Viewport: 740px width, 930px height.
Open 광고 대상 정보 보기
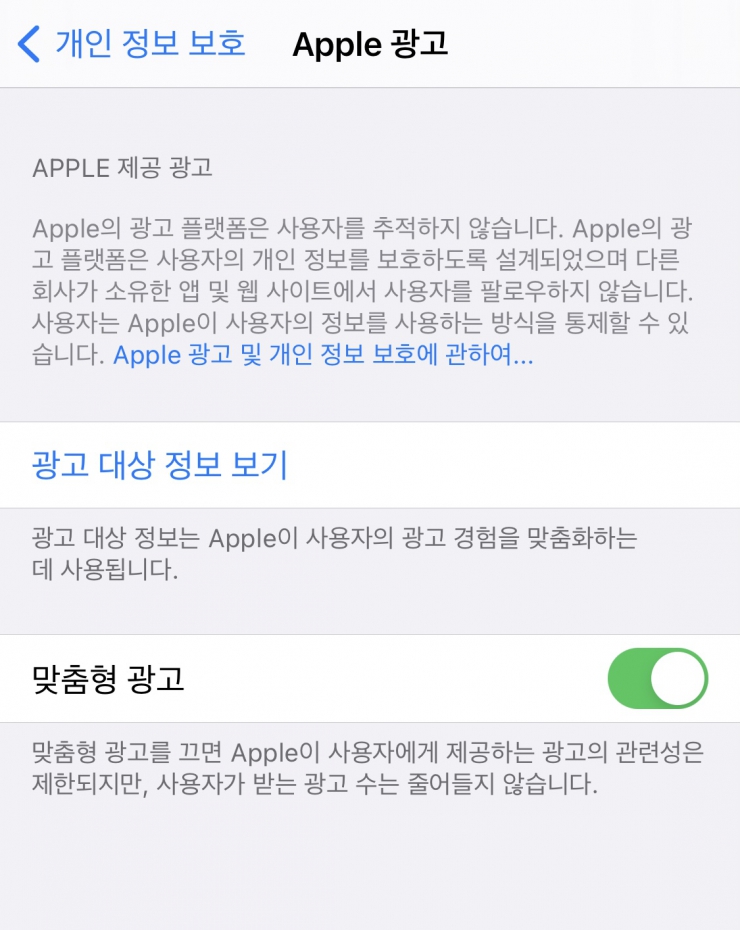click(x=160, y=465)
